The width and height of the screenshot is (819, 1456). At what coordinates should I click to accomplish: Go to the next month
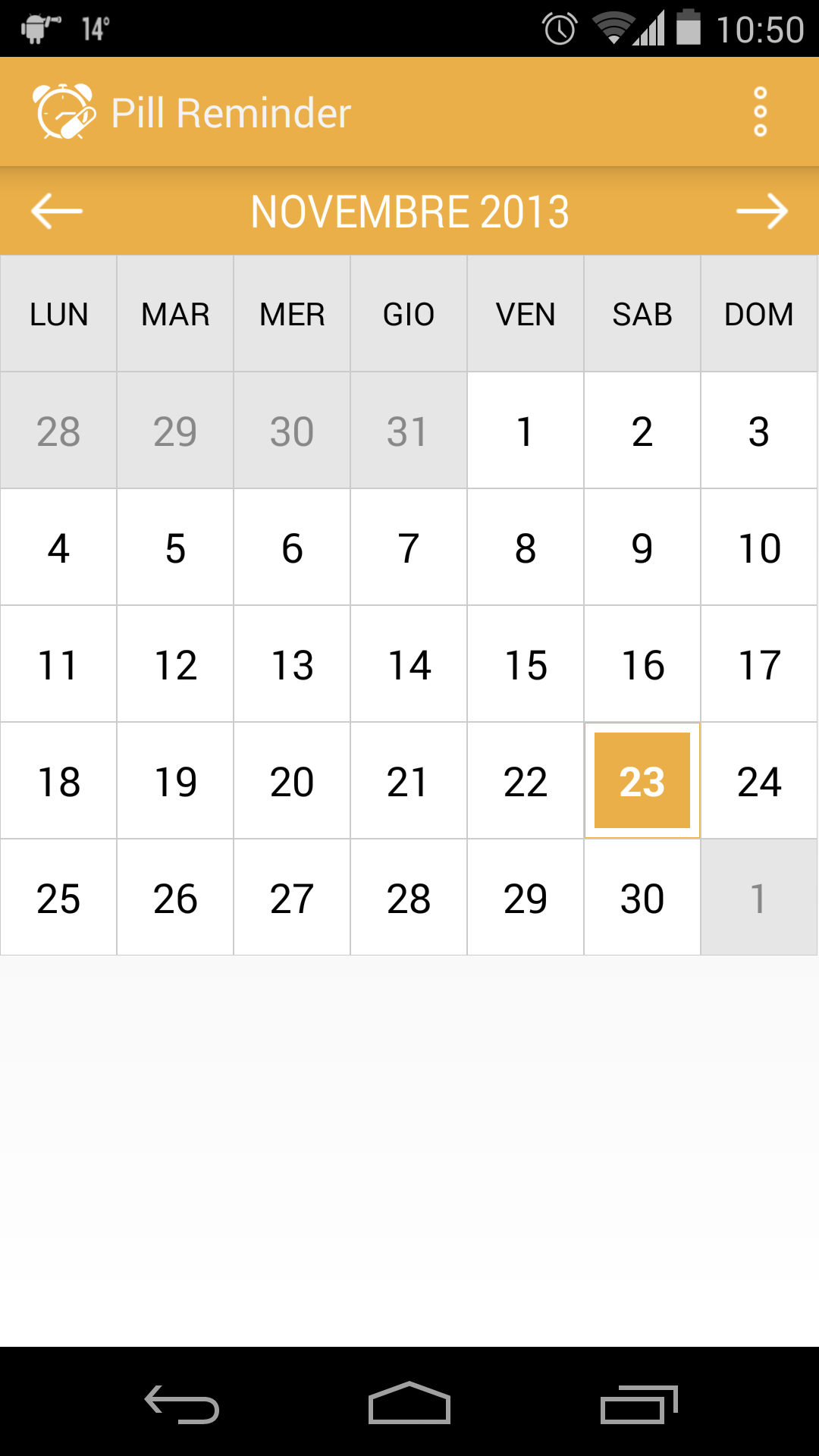761,211
